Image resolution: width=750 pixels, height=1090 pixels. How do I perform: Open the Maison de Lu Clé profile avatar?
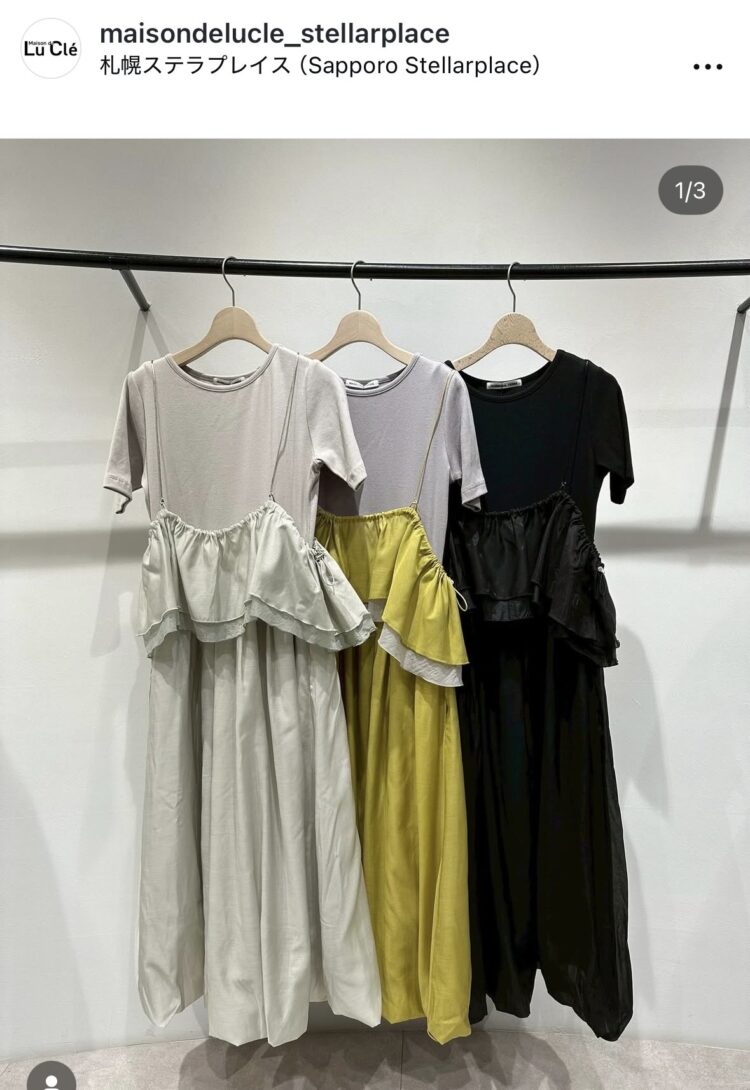[49, 49]
